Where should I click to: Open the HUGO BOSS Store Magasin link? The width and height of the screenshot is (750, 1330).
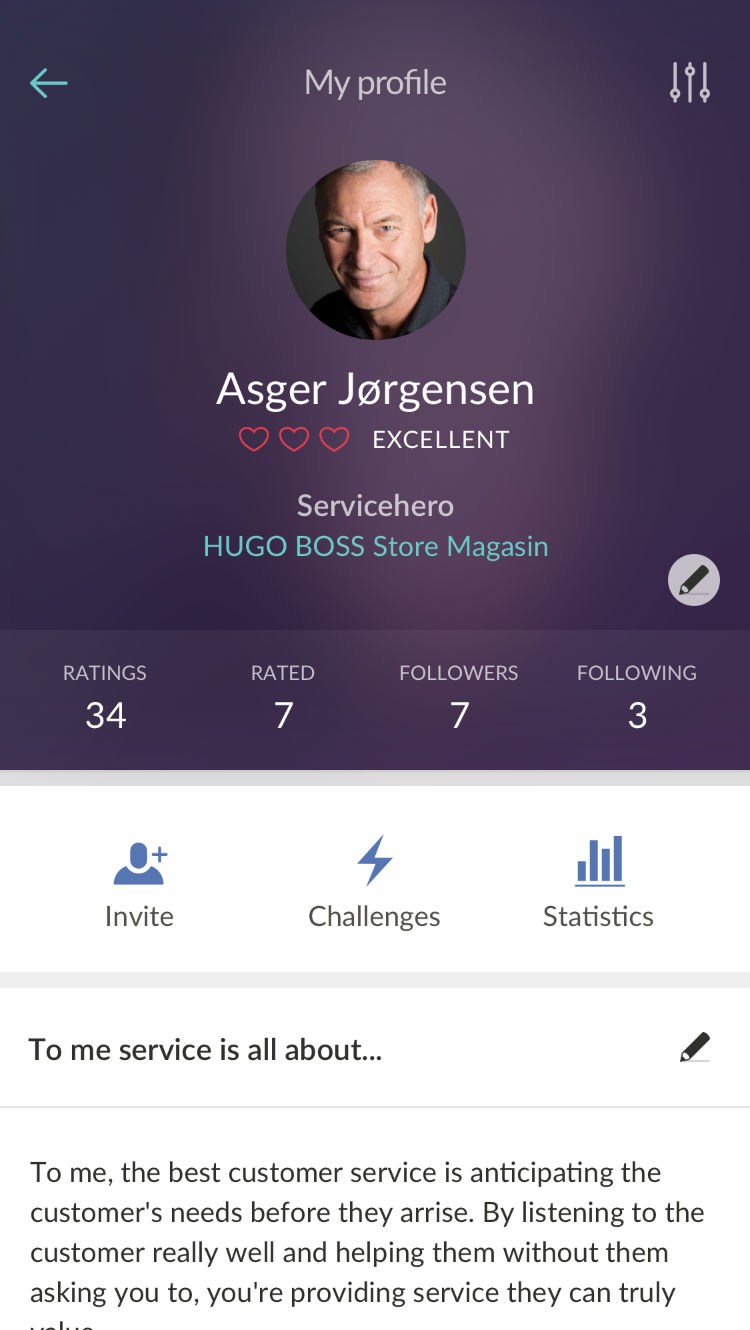376,546
